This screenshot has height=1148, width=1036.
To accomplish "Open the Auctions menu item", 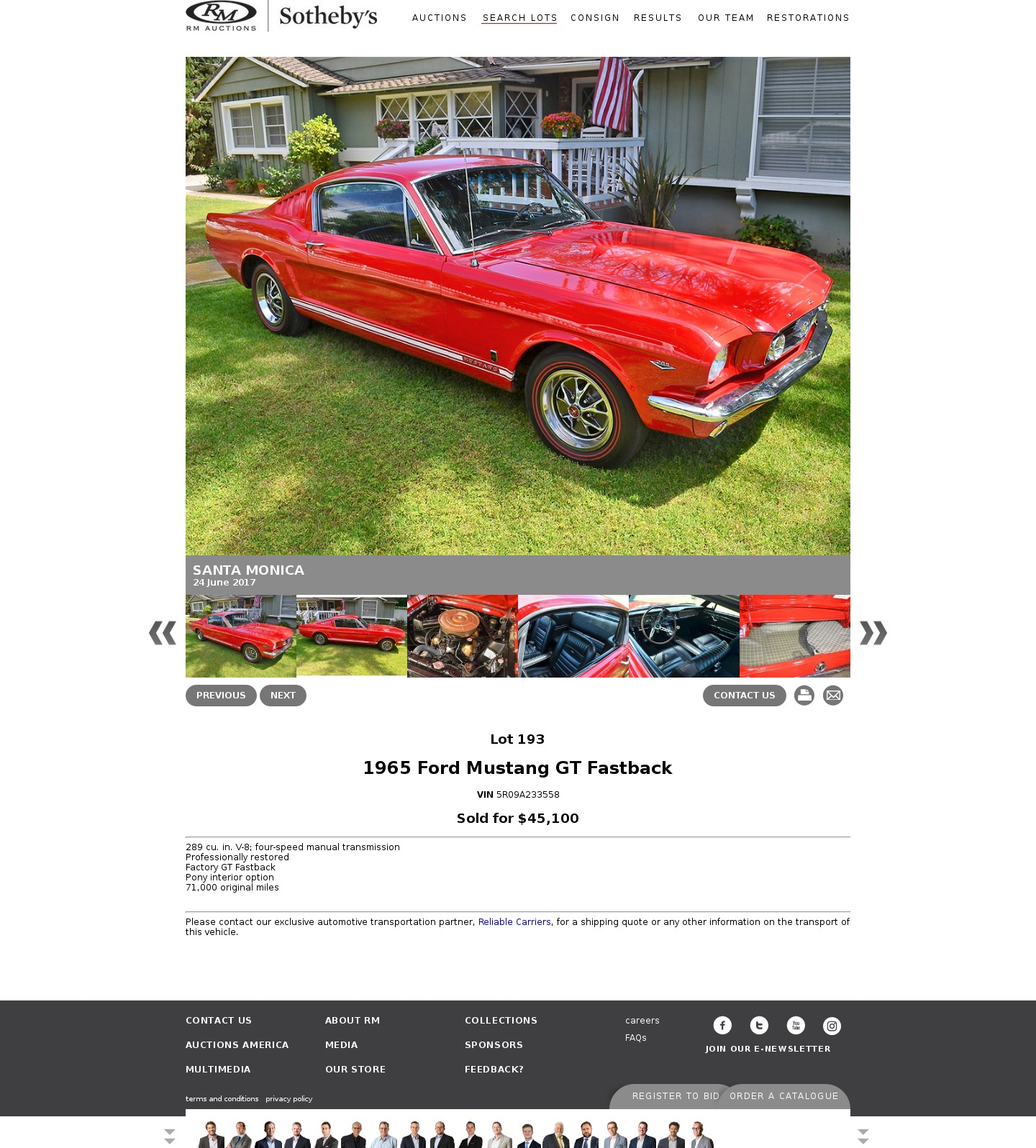I will 439,18.
